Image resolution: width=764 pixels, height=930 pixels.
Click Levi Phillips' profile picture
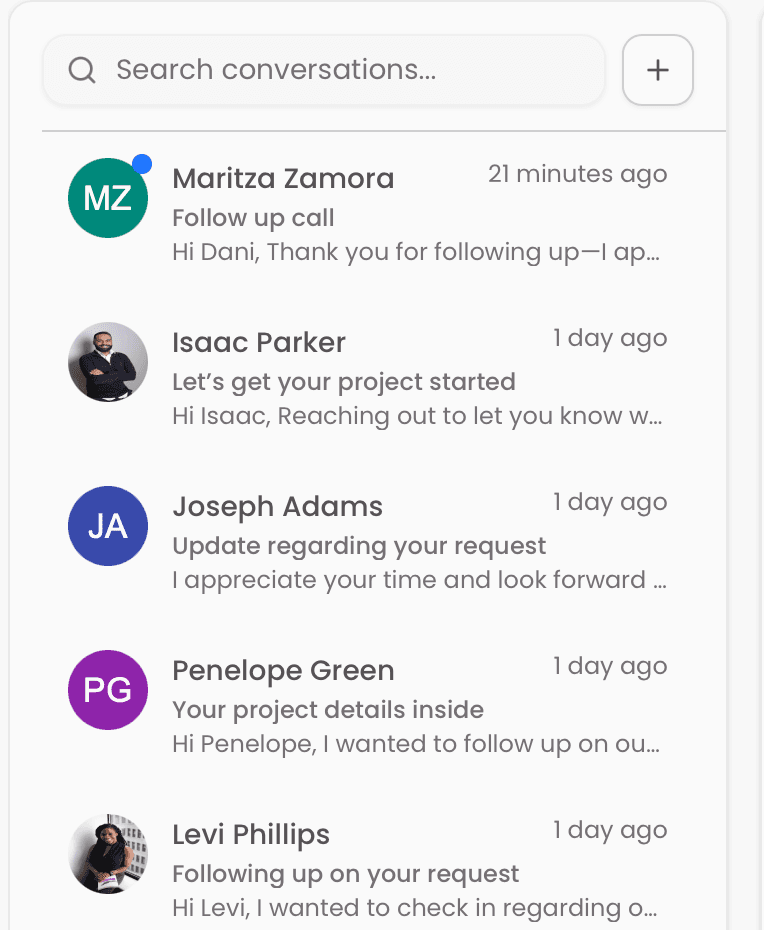(108, 854)
